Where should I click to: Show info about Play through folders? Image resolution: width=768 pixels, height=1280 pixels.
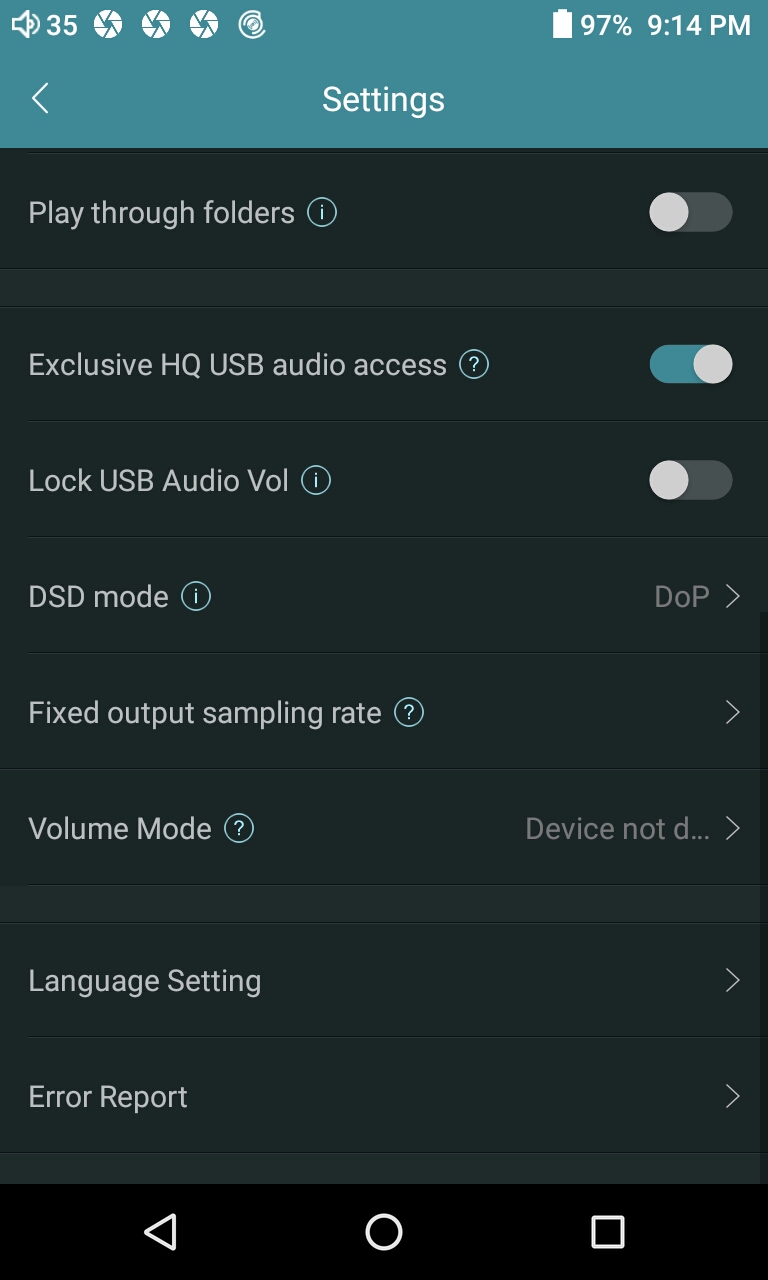[x=322, y=213]
